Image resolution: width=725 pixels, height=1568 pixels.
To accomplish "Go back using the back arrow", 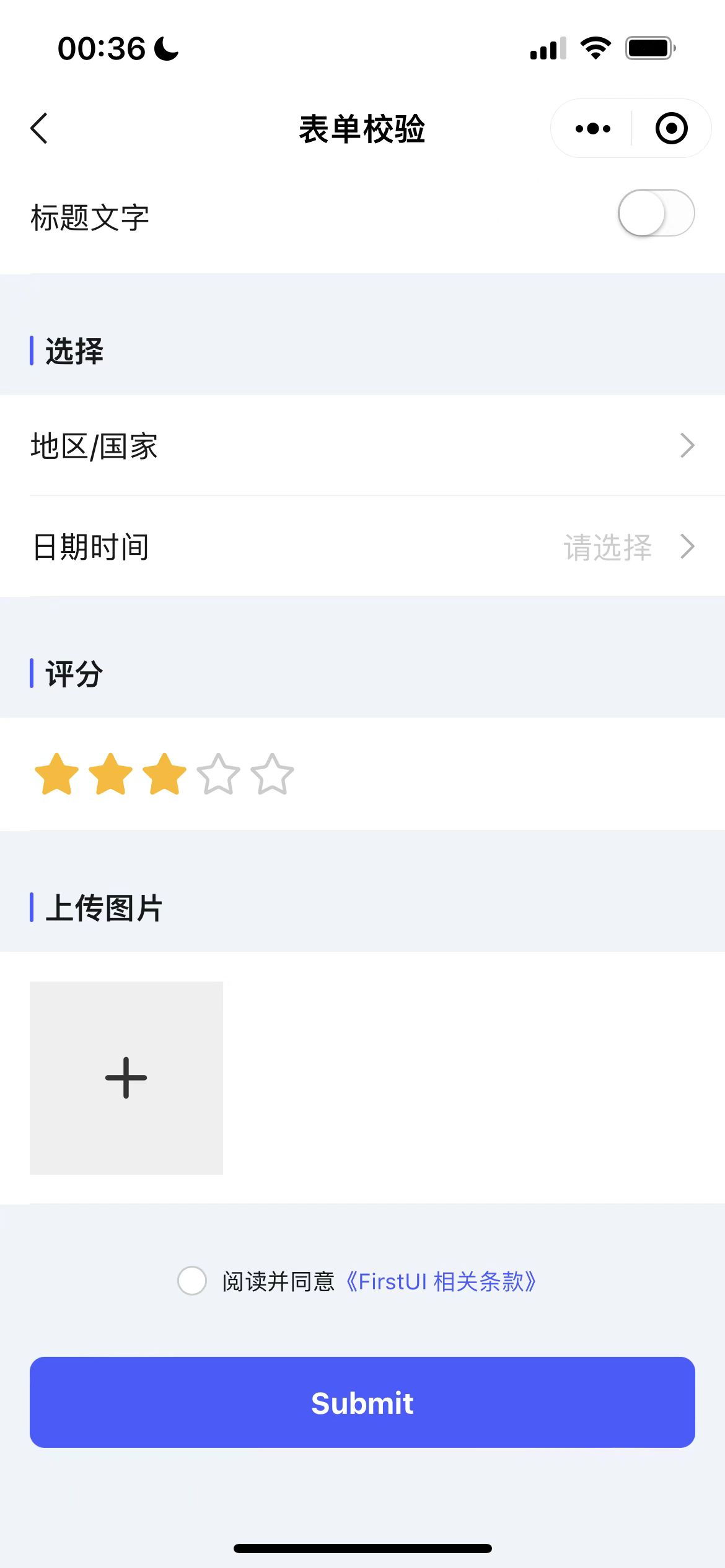I will pos(39,129).
